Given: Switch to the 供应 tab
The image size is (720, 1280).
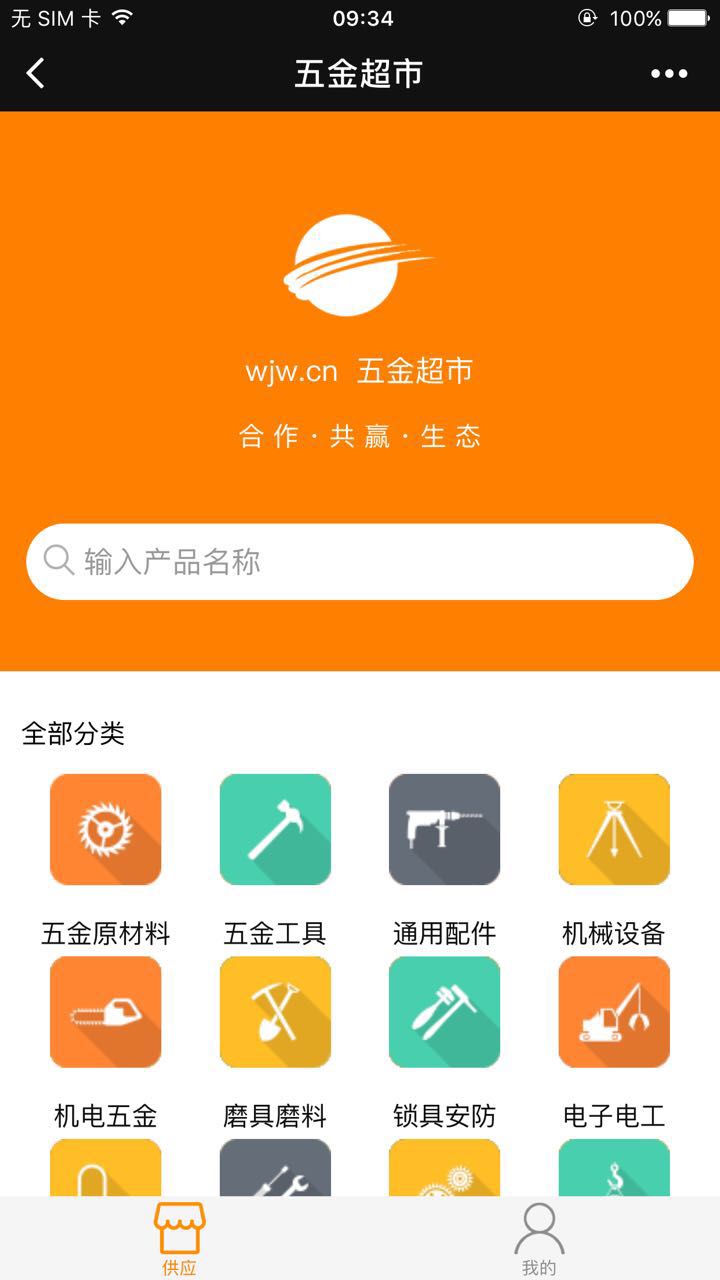Looking at the screenshot, I should pos(180,1238).
